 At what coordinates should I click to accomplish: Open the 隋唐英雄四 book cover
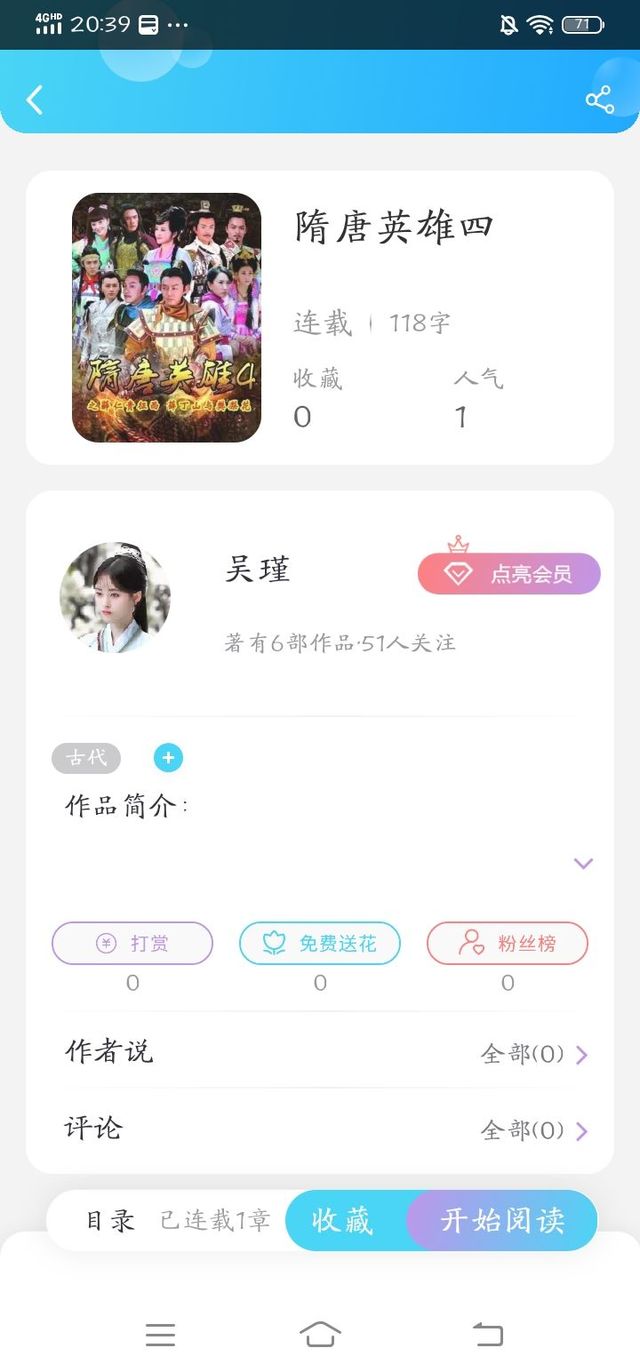pos(166,318)
